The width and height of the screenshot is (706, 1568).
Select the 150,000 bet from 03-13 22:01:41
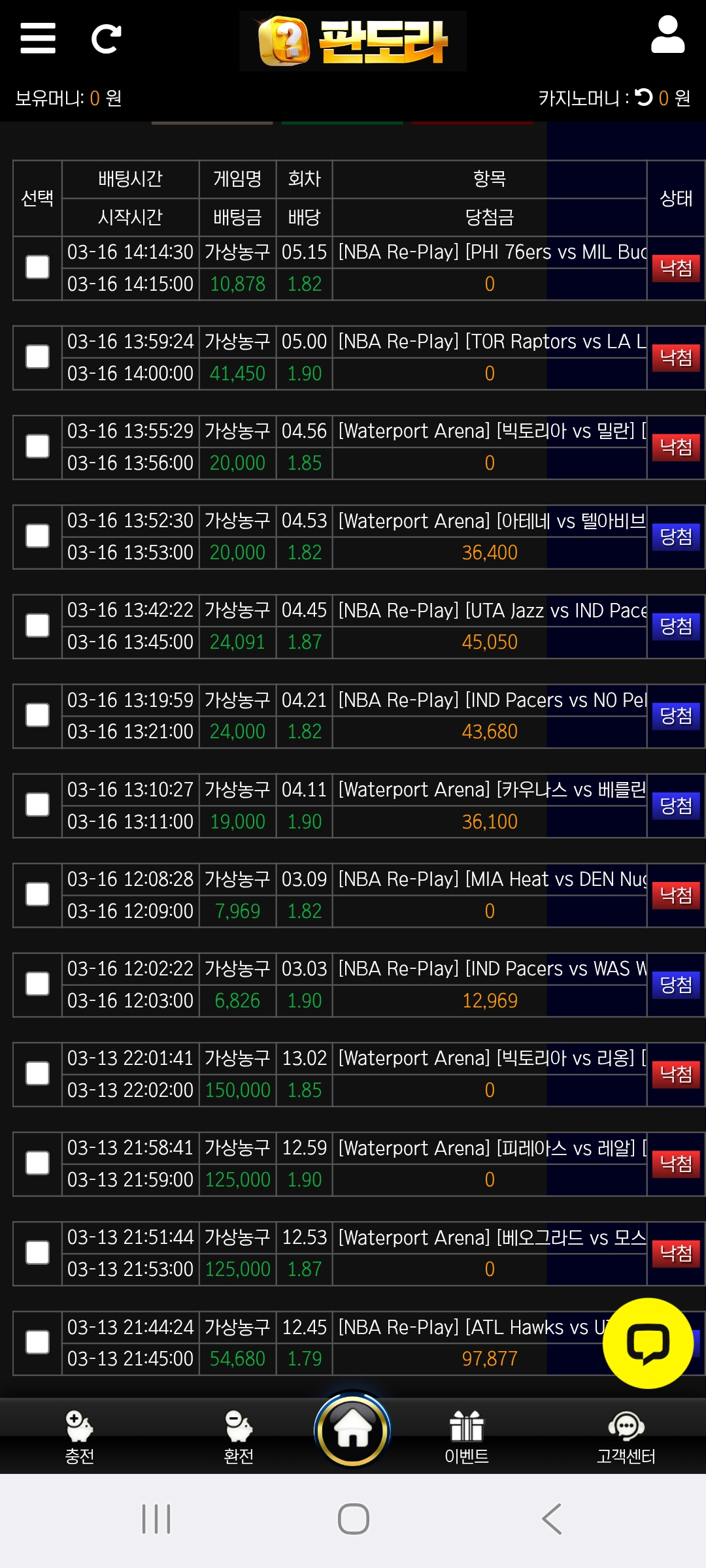click(37, 1073)
